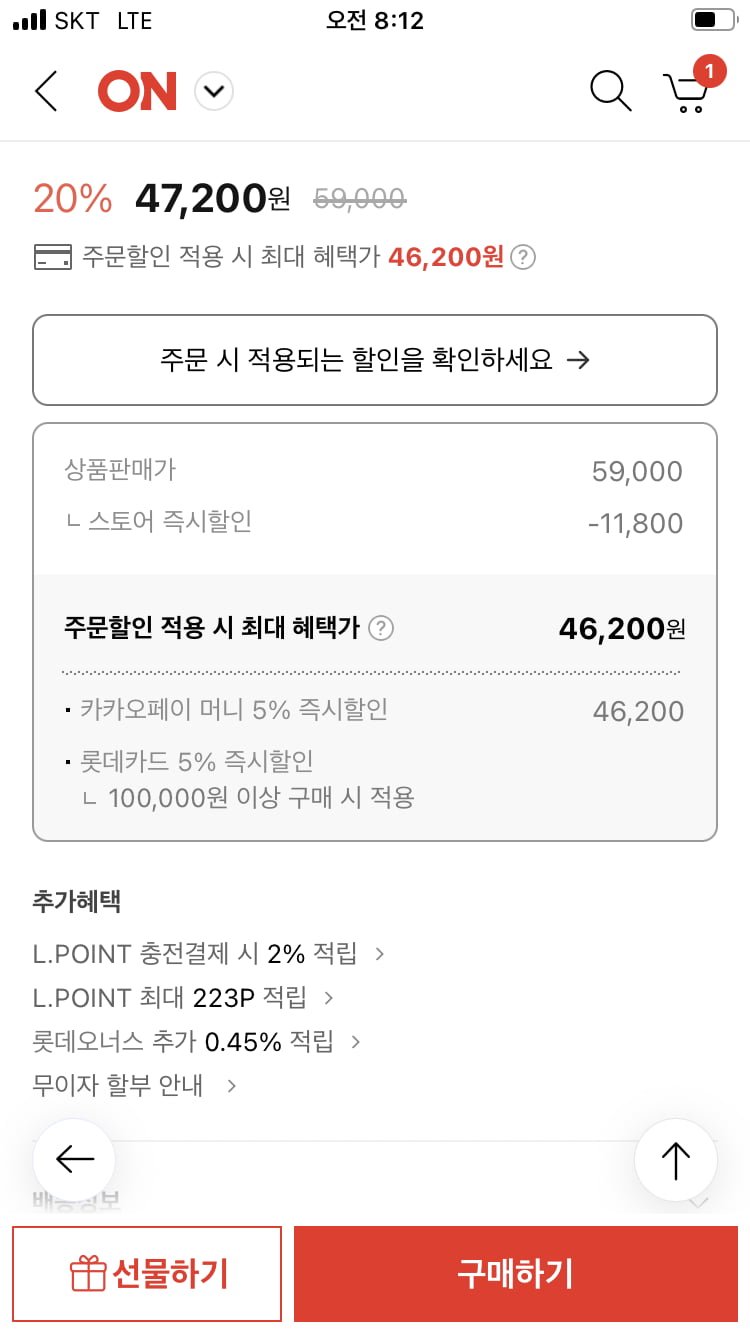Screen dimensions: 750x1334
Task: Open the search magnifier
Action: (x=610, y=91)
